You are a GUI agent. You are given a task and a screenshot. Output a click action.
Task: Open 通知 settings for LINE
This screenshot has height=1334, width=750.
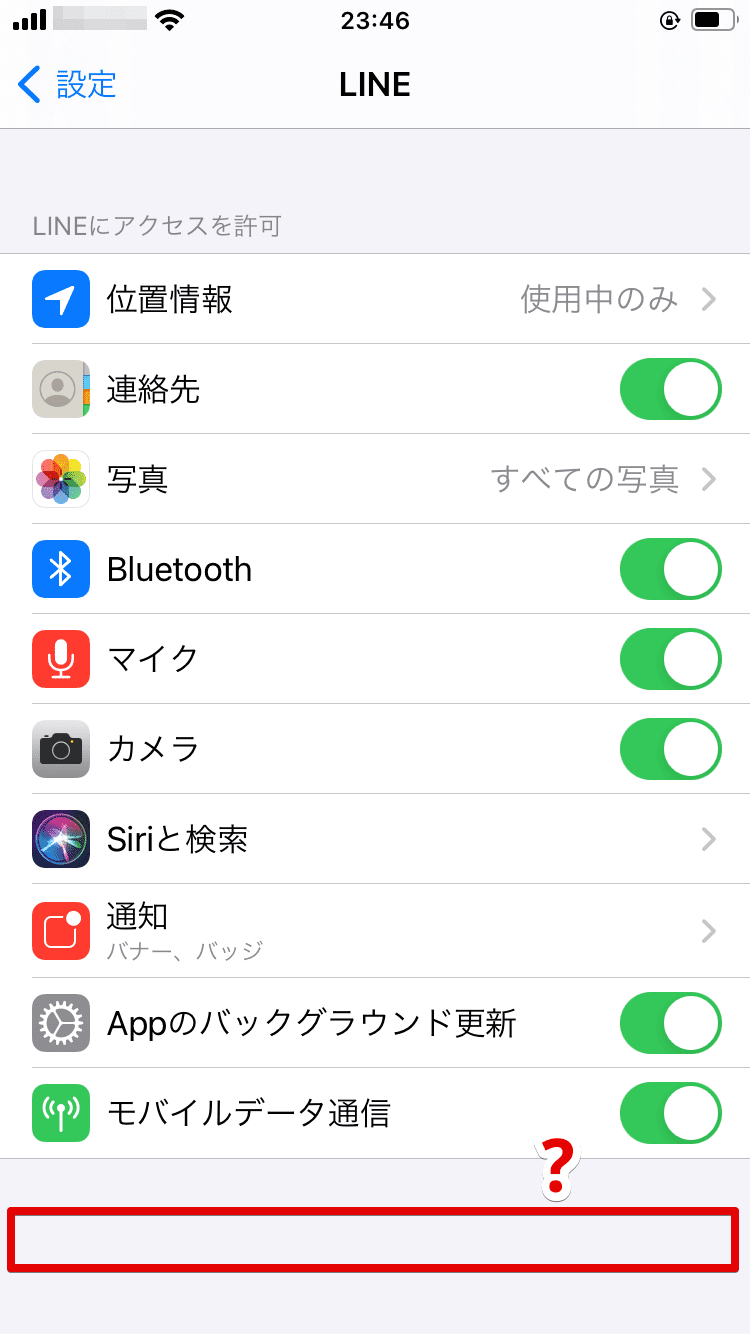(x=710, y=930)
